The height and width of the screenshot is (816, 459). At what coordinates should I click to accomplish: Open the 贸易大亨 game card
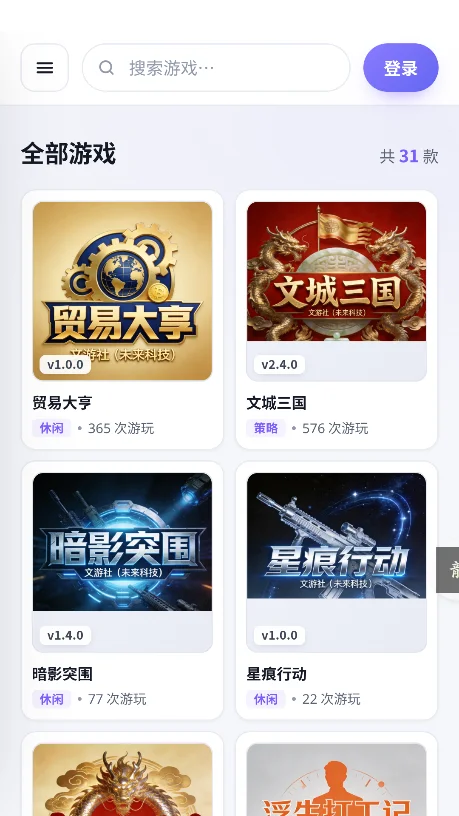(x=122, y=320)
